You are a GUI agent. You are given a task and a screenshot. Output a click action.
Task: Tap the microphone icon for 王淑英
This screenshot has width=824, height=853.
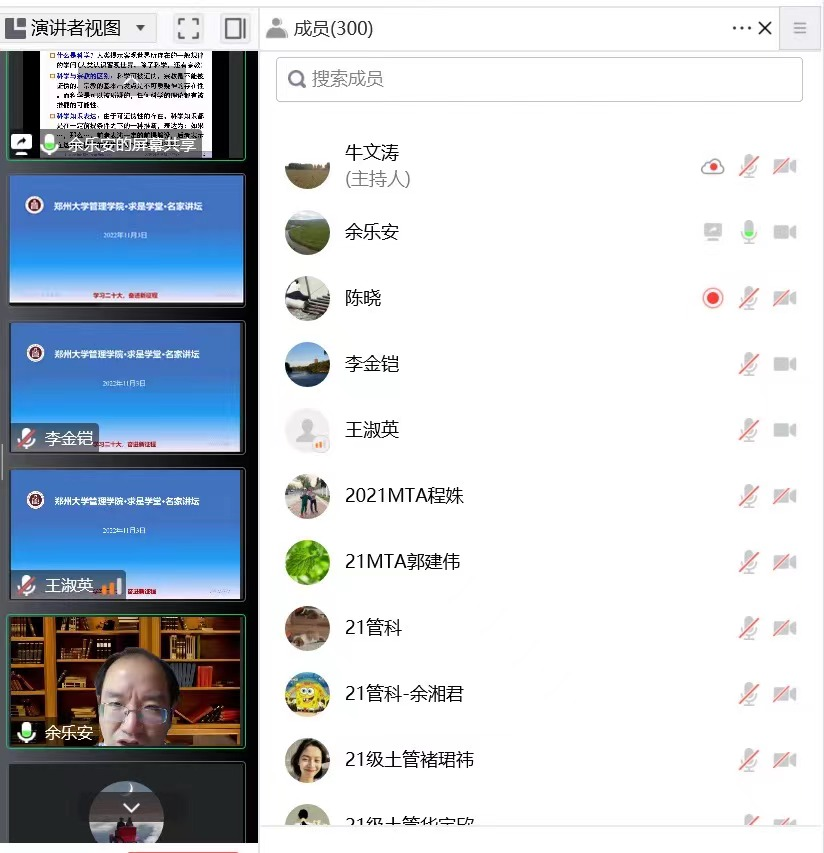[748, 430]
